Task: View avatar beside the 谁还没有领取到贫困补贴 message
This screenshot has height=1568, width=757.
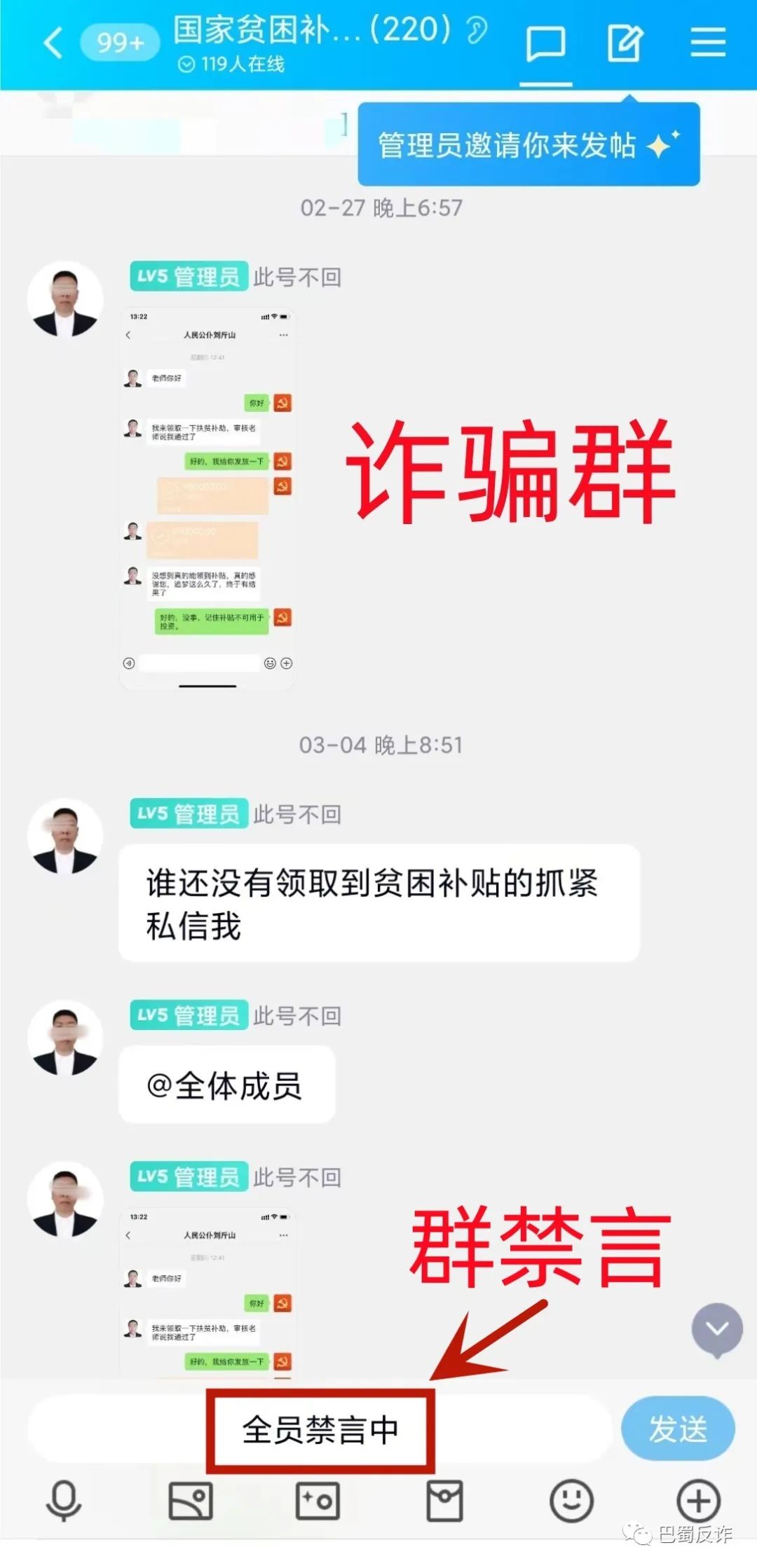Action: pos(65,837)
